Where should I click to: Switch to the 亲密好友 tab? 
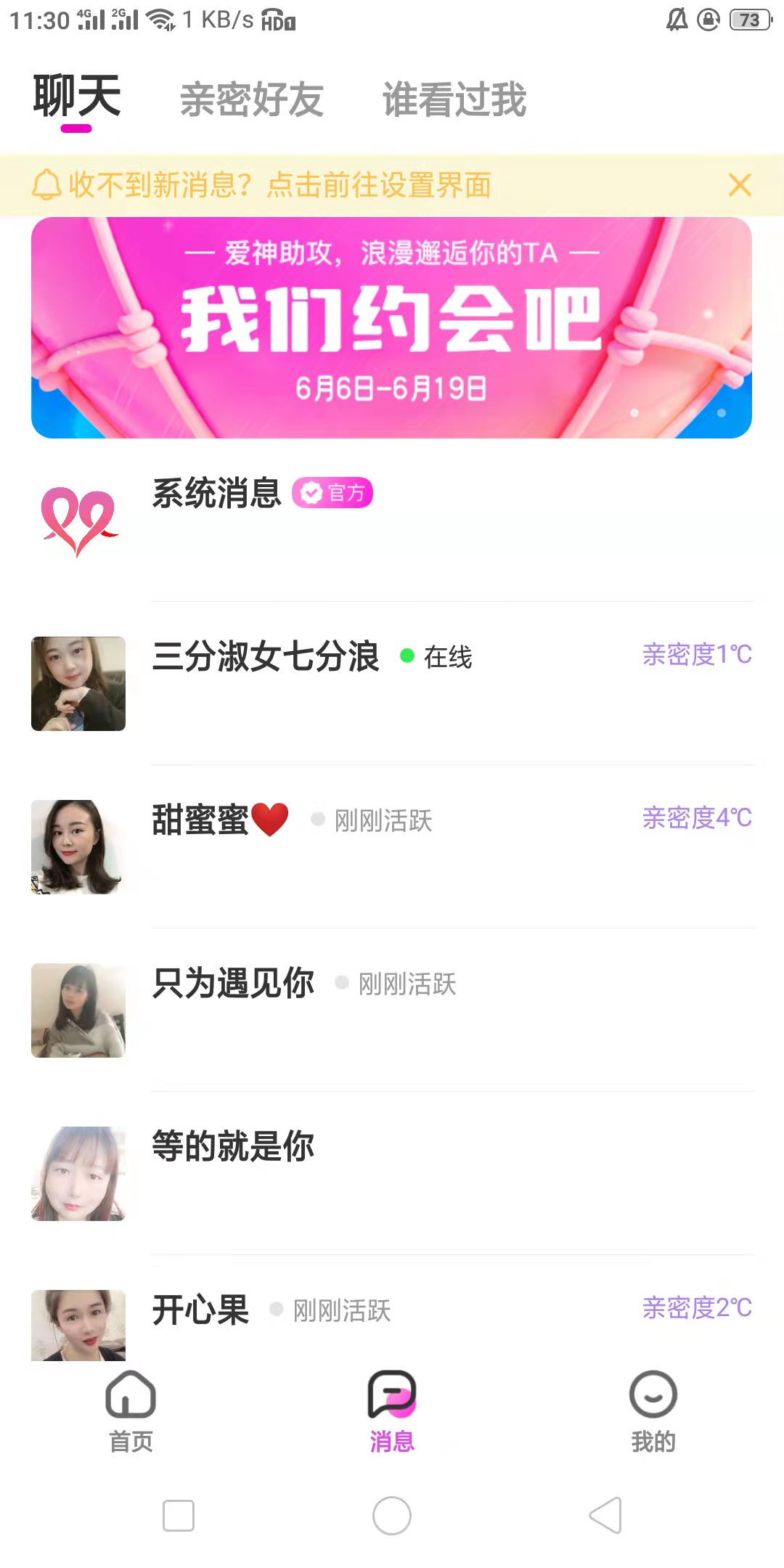[x=253, y=99]
